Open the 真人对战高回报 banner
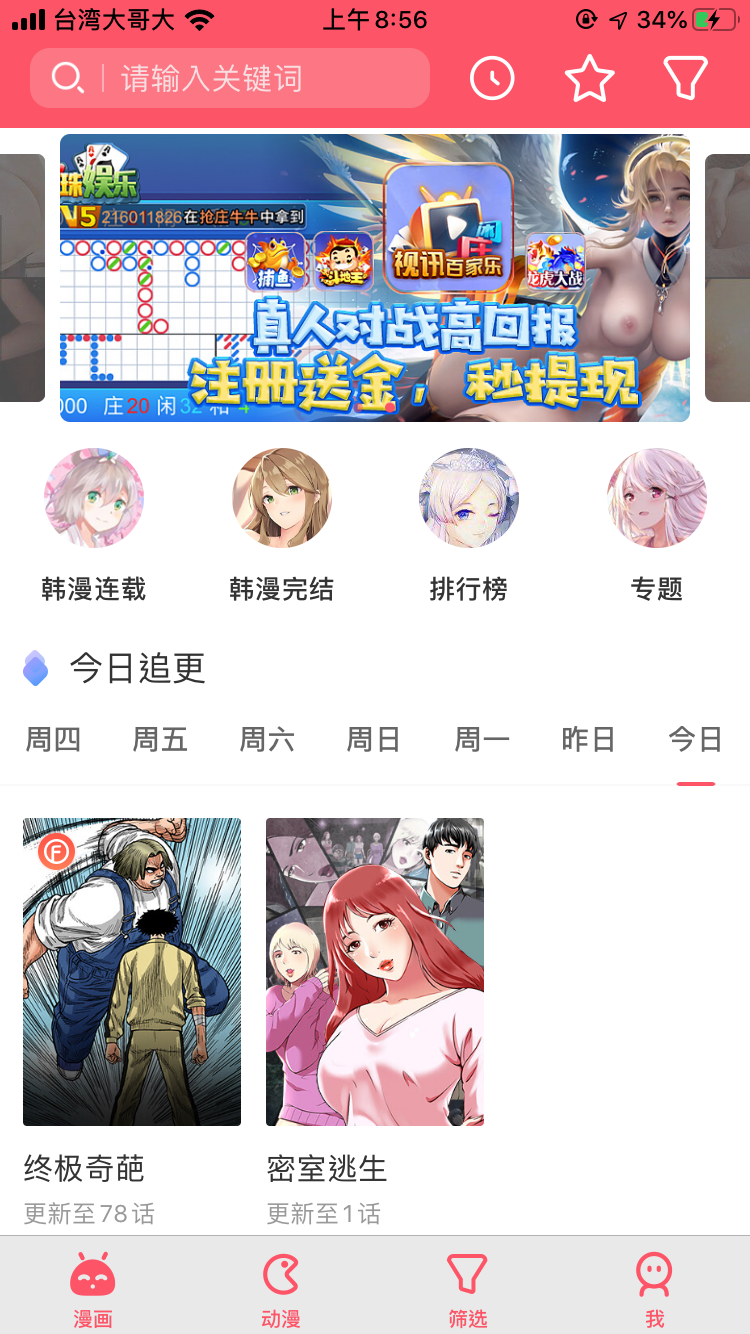 pyautogui.click(x=375, y=278)
